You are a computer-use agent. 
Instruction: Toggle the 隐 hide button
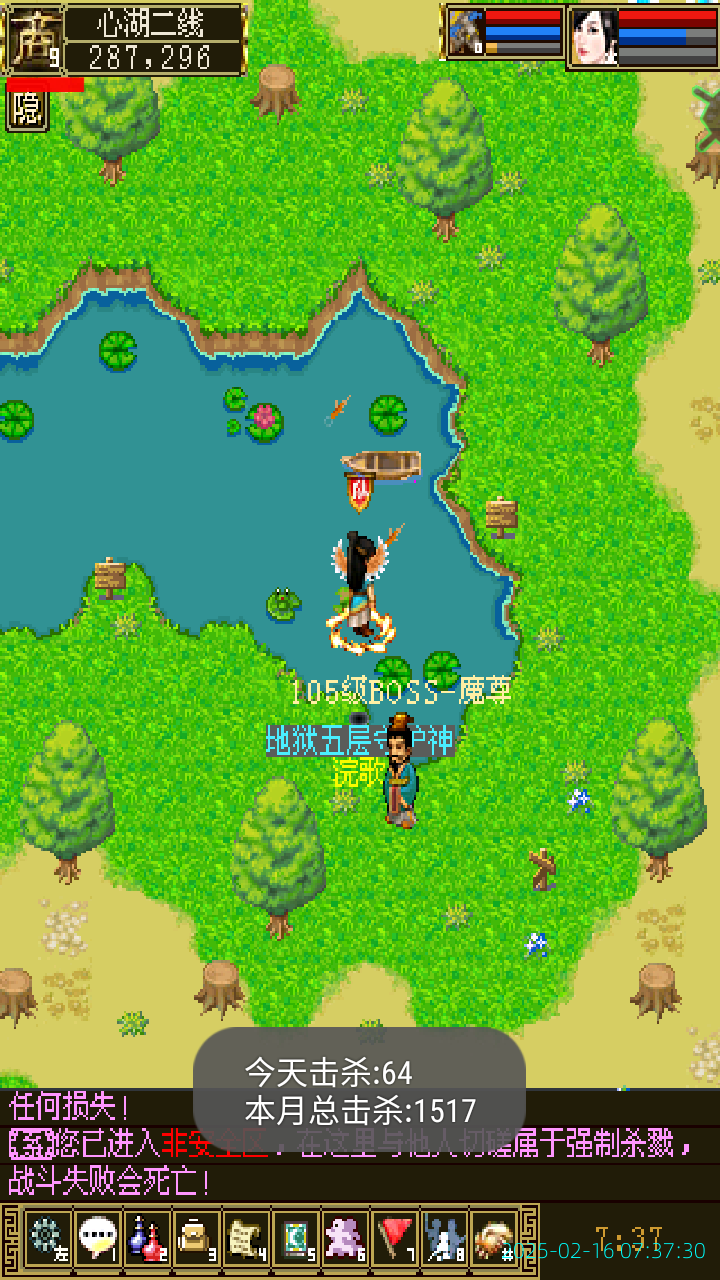pyautogui.click(x=27, y=111)
